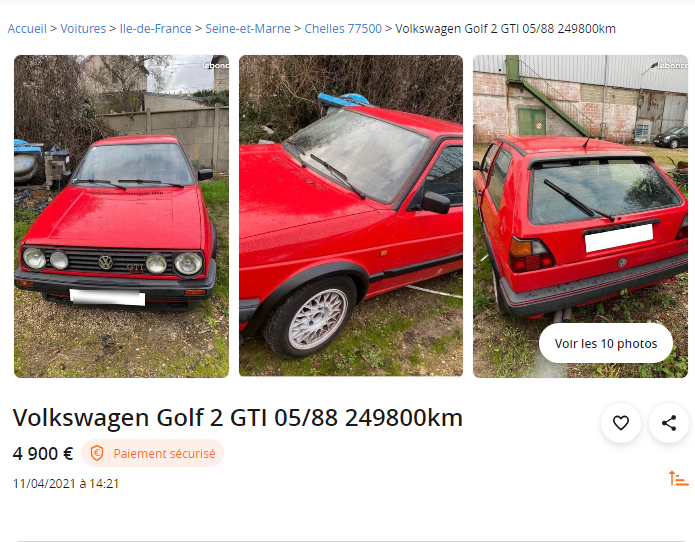Tap Voir les 10 photos

pyautogui.click(x=606, y=343)
